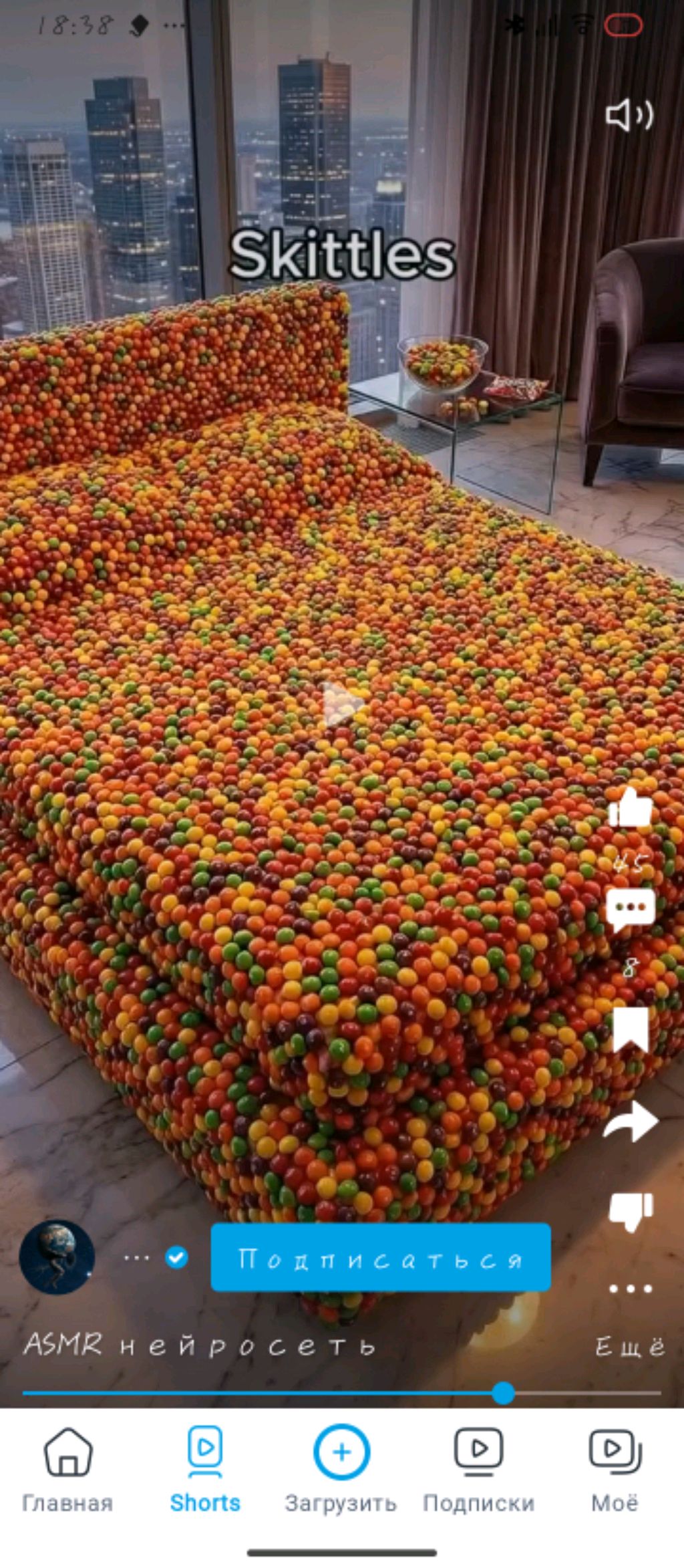The width and height of the screenshot is (684, 1568).
Task: Mute the video sound
Action: 629,115
